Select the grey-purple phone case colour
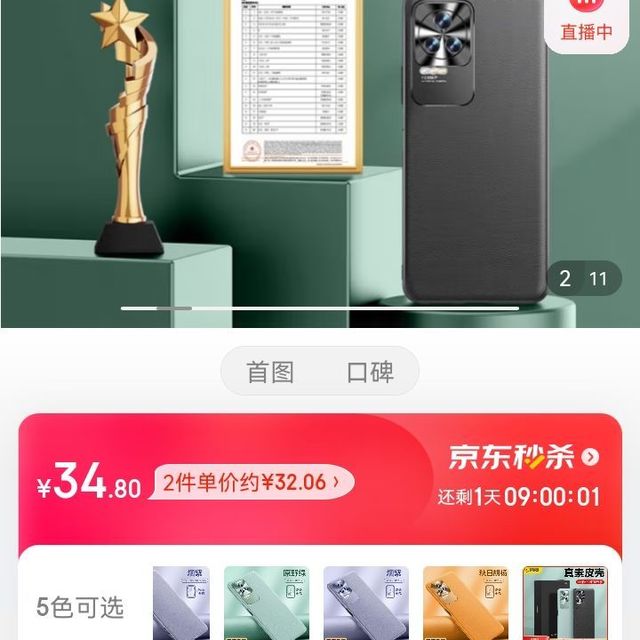This screenshot has width=640, height=640. [181, 603]
